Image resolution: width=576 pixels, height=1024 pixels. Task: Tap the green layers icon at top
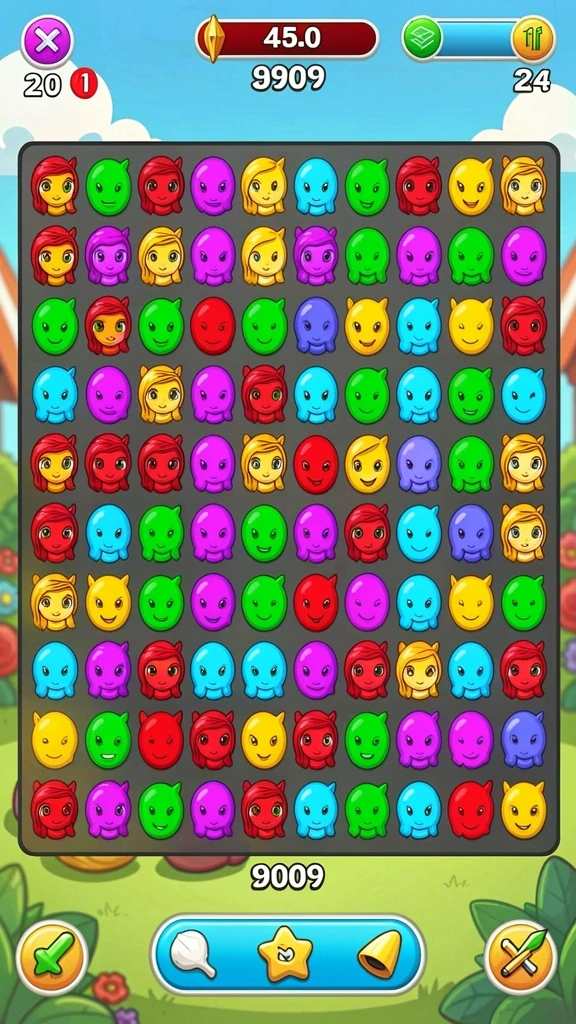(423, 39)
